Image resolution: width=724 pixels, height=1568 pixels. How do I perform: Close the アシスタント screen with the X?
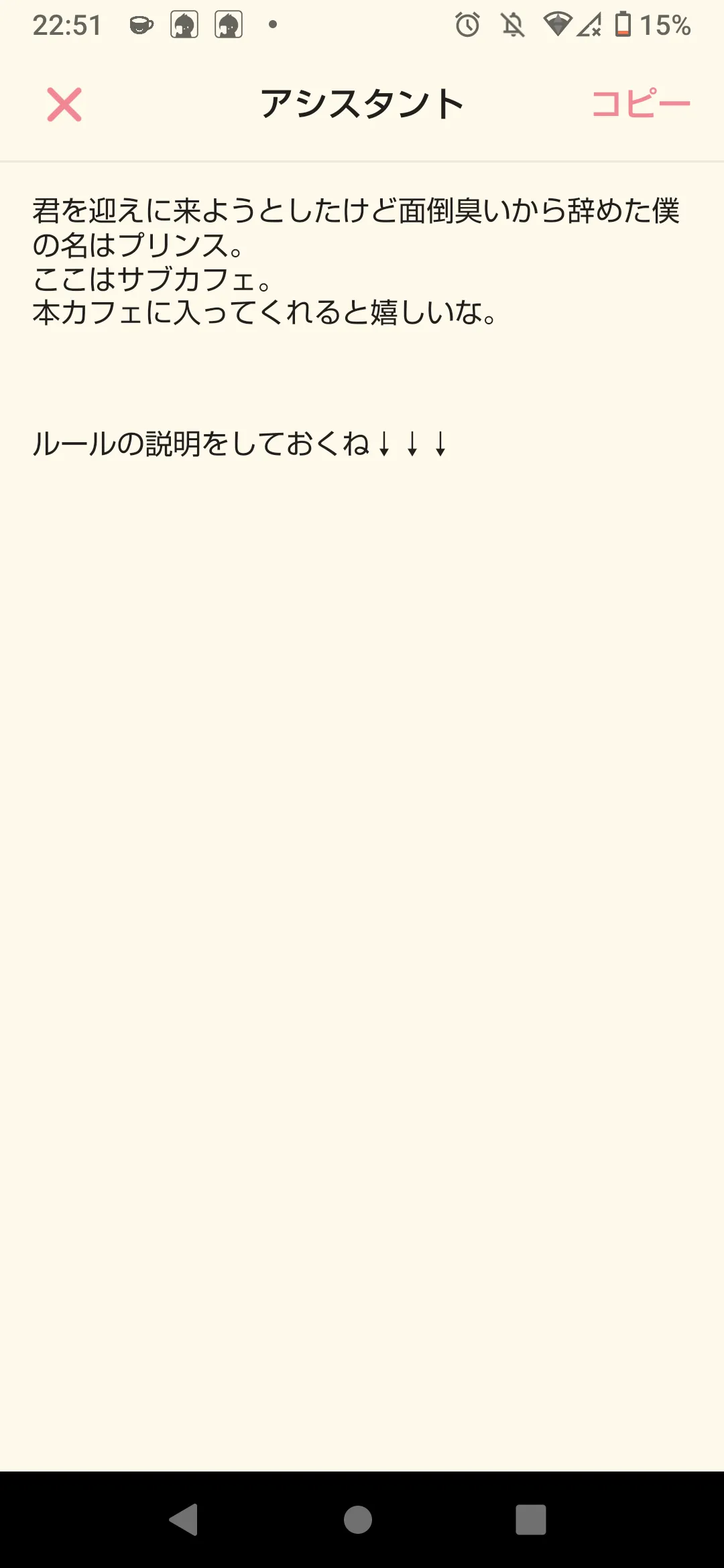64,105
